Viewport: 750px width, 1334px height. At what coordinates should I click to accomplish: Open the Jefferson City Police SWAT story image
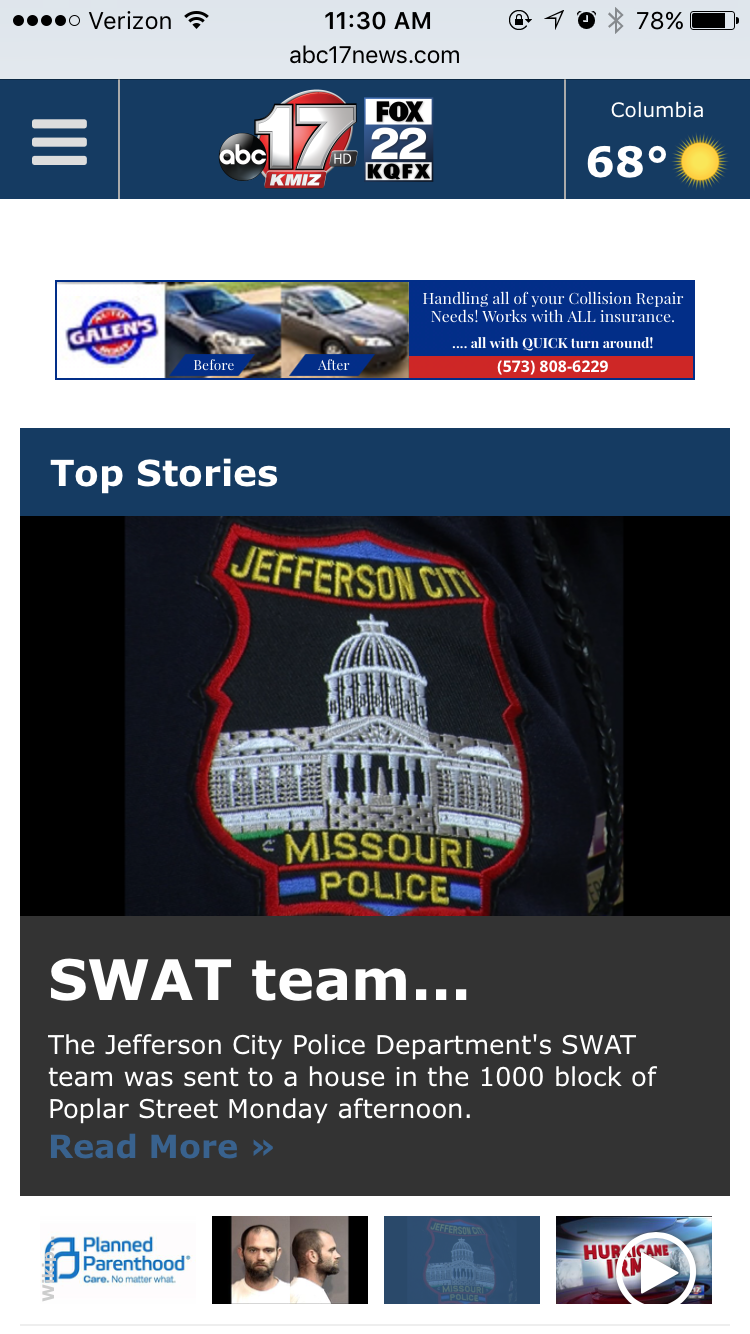375,715
